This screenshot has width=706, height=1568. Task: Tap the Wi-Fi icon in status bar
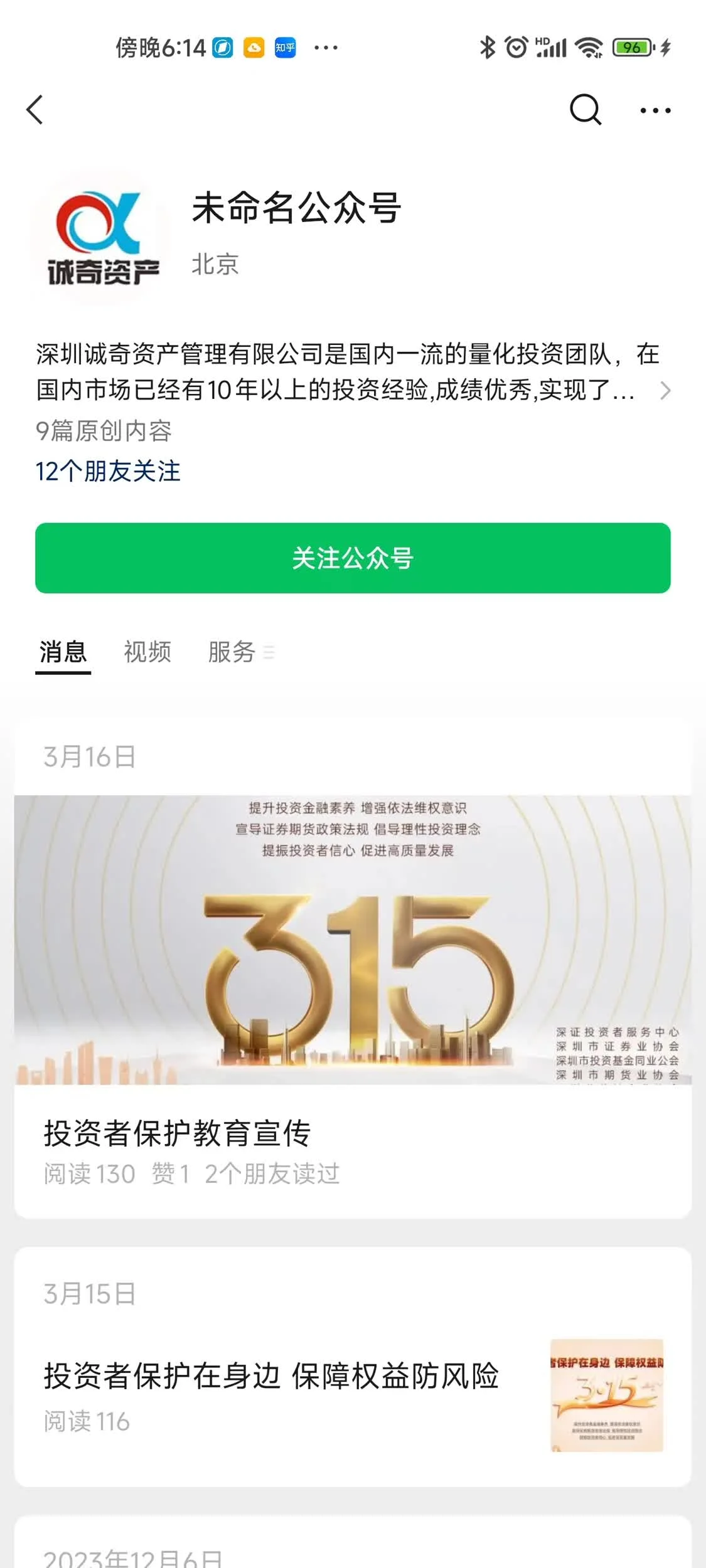590,46
